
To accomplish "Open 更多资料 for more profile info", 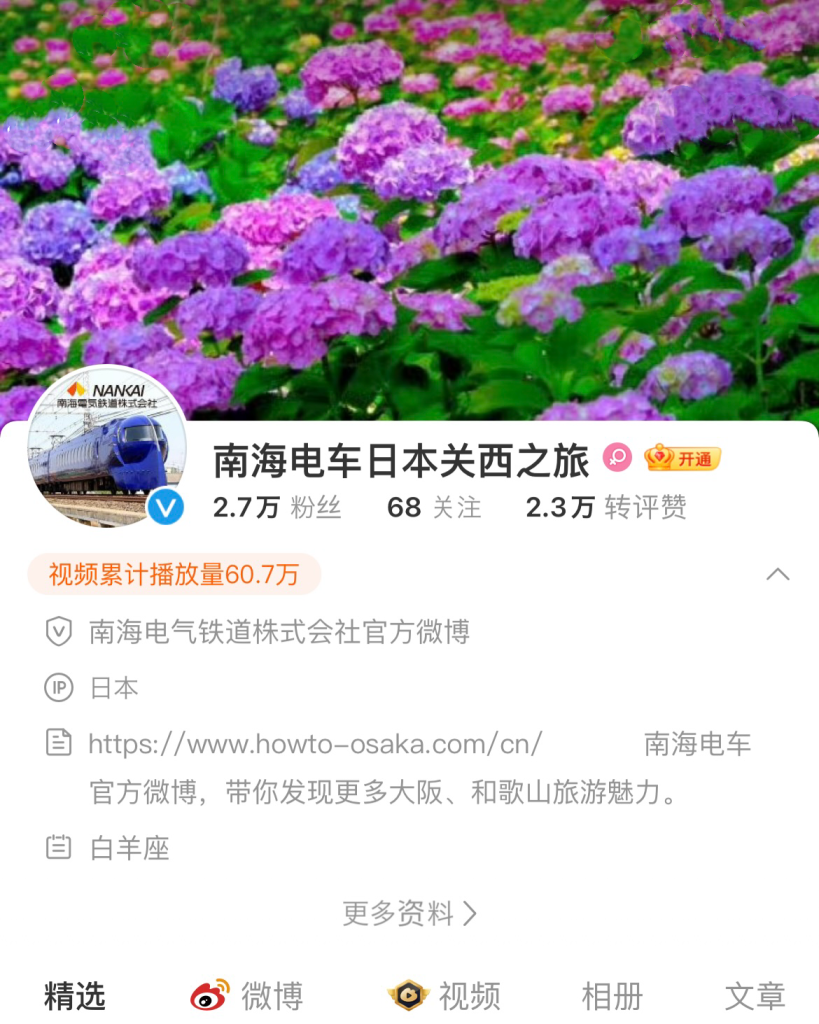I will (x=409, y=913).
